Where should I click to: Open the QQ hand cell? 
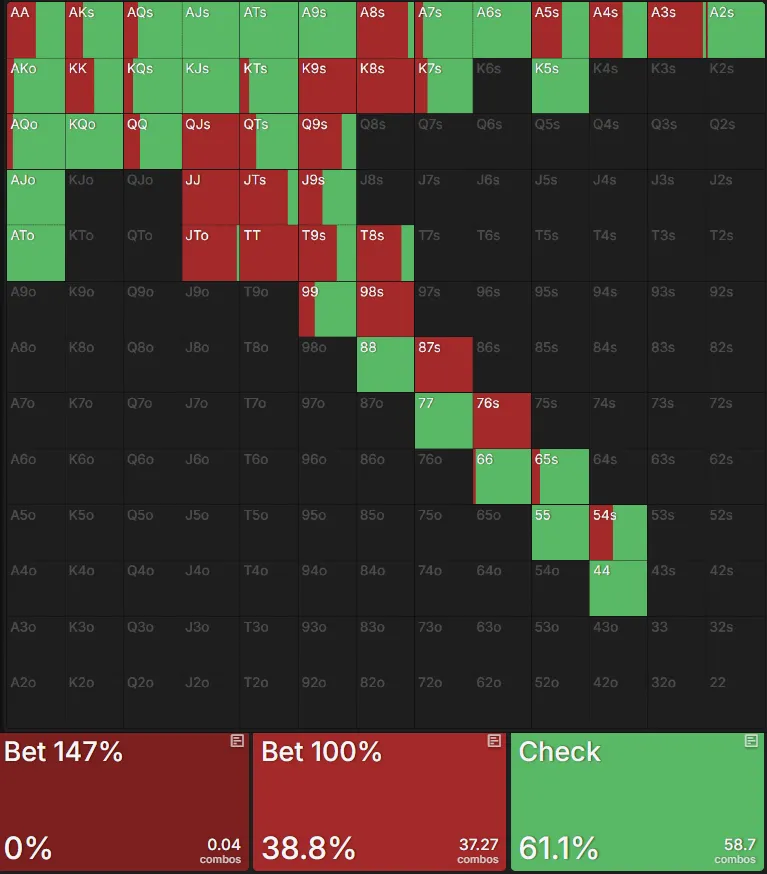pyautogui.click(x=152, y=142)
